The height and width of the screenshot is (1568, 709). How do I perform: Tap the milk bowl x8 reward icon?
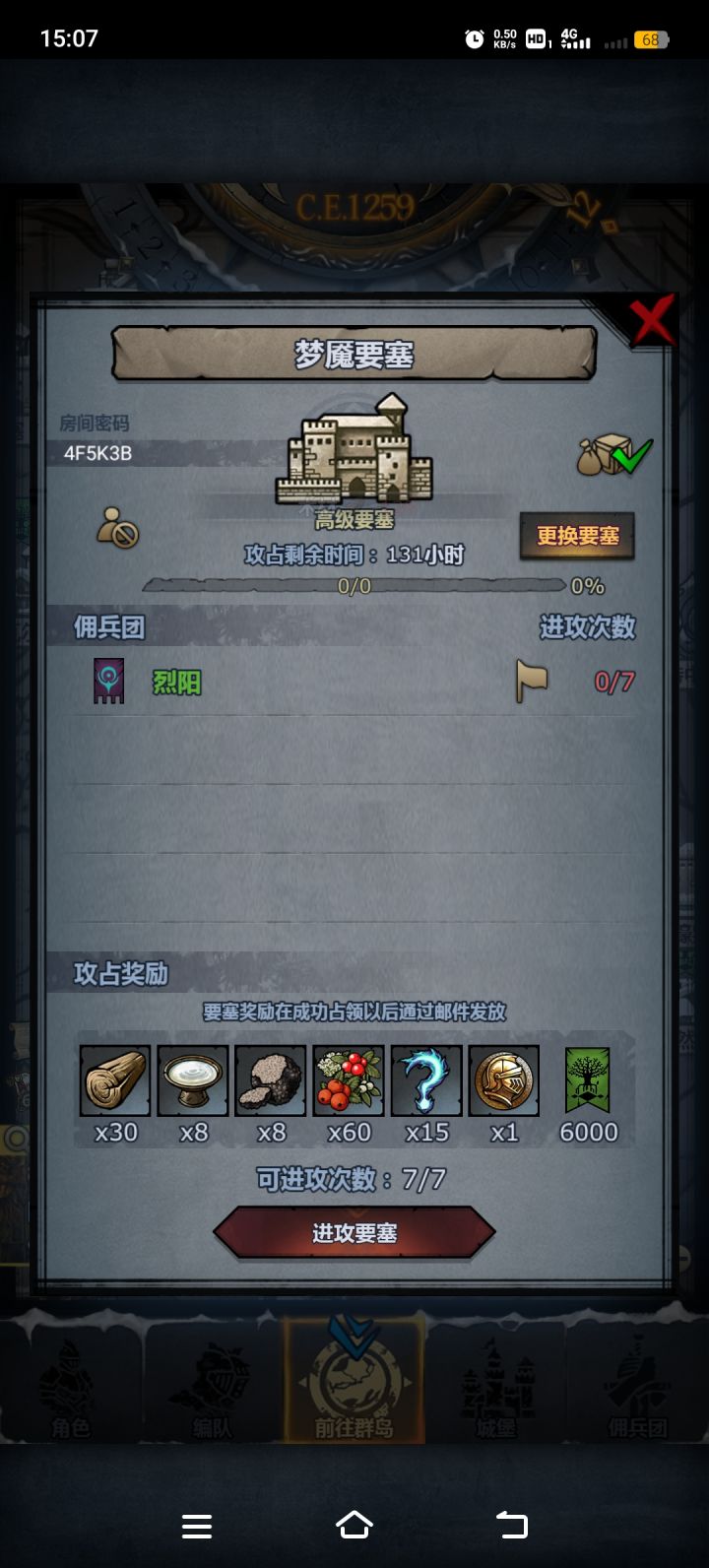[192, 1080]
